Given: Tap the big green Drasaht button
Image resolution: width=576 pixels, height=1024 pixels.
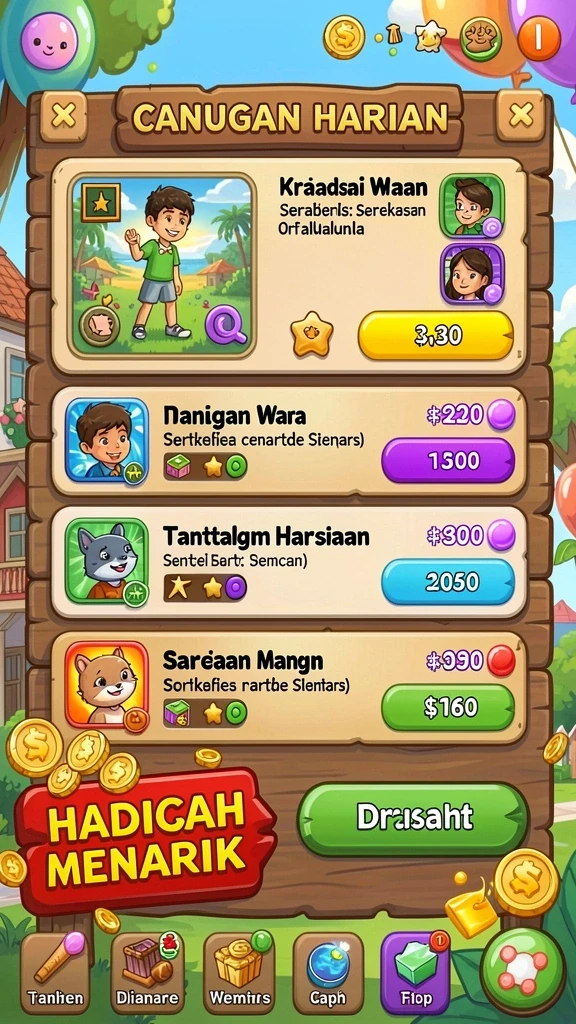Looking at the screenshot, I should [x=413, y=818].
